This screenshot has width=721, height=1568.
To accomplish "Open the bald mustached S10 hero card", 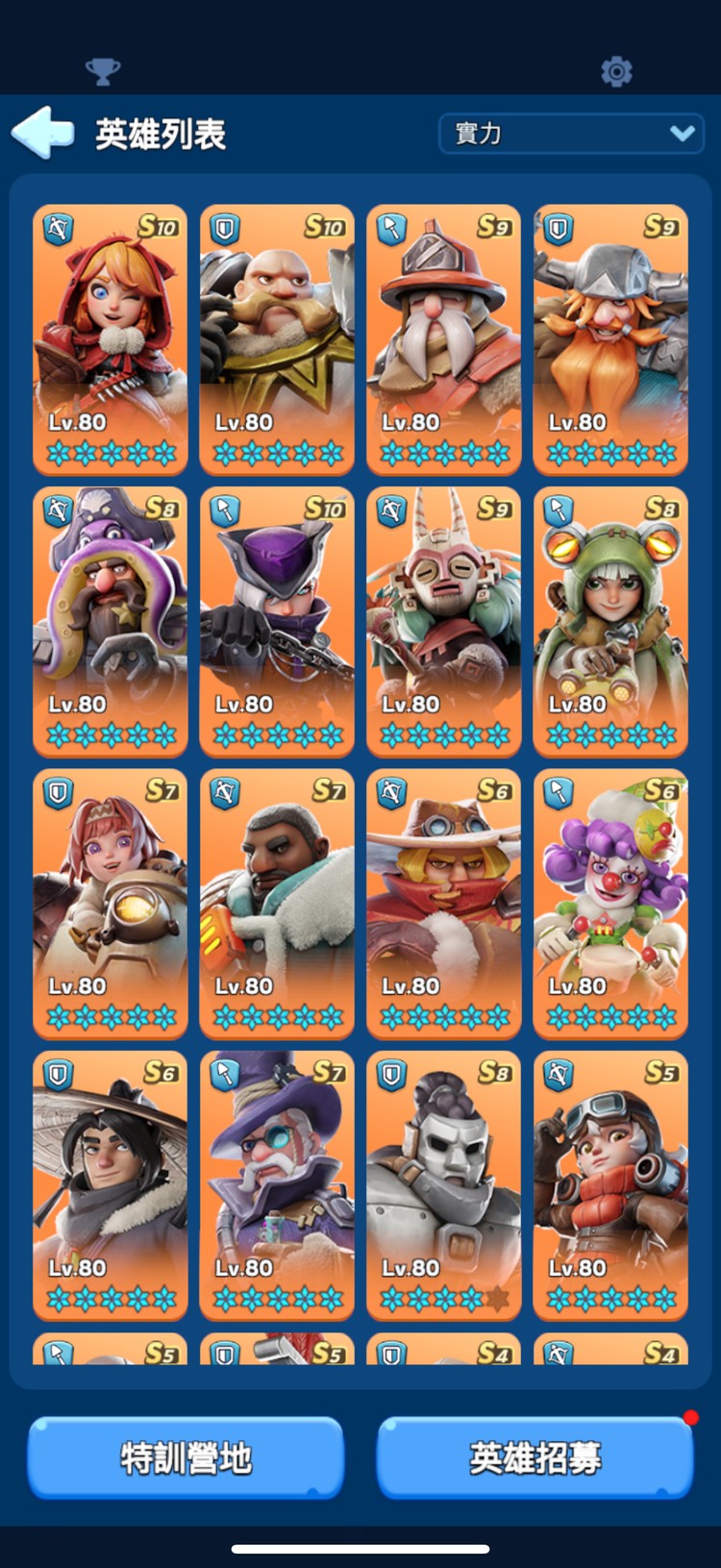I will click(277, 339).
